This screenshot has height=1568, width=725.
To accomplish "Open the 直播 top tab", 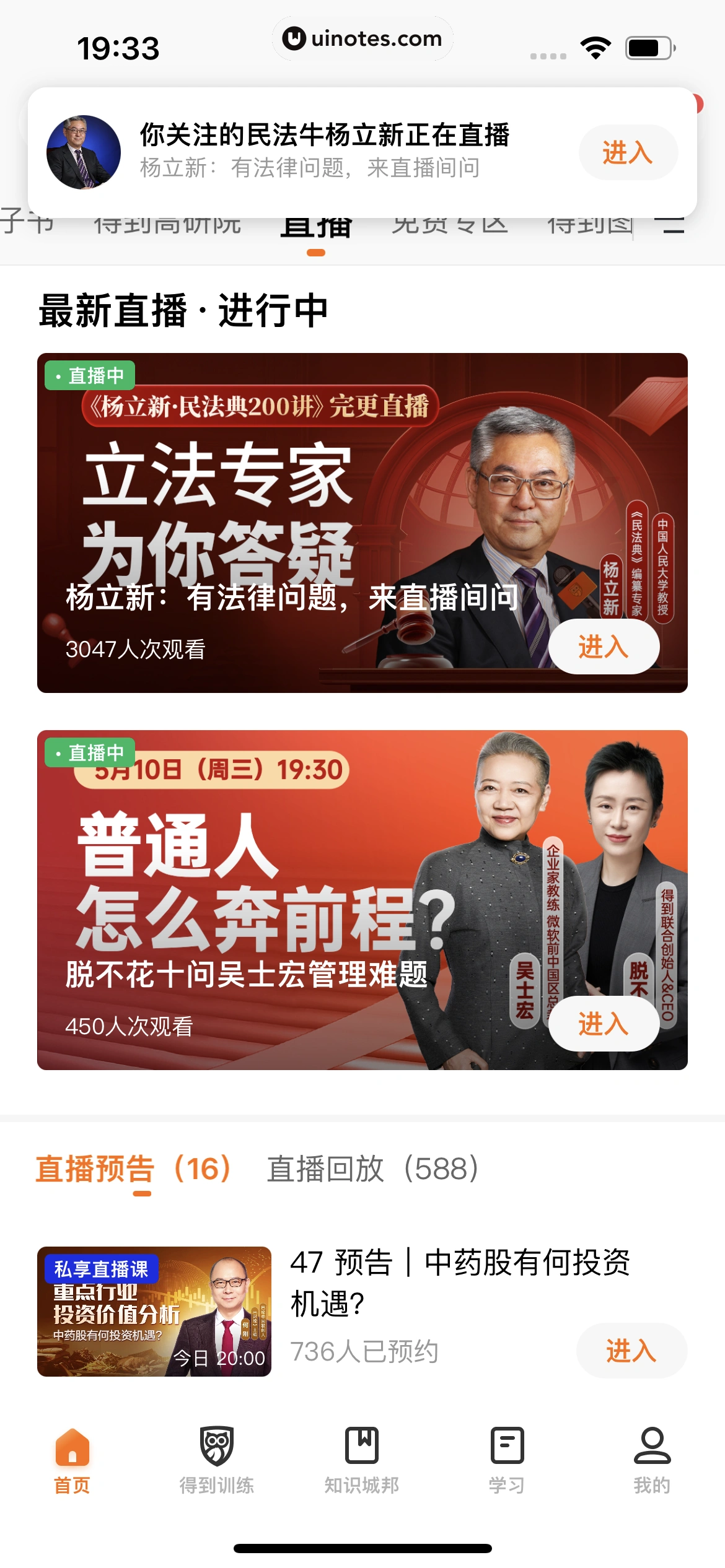I will 316,228.
